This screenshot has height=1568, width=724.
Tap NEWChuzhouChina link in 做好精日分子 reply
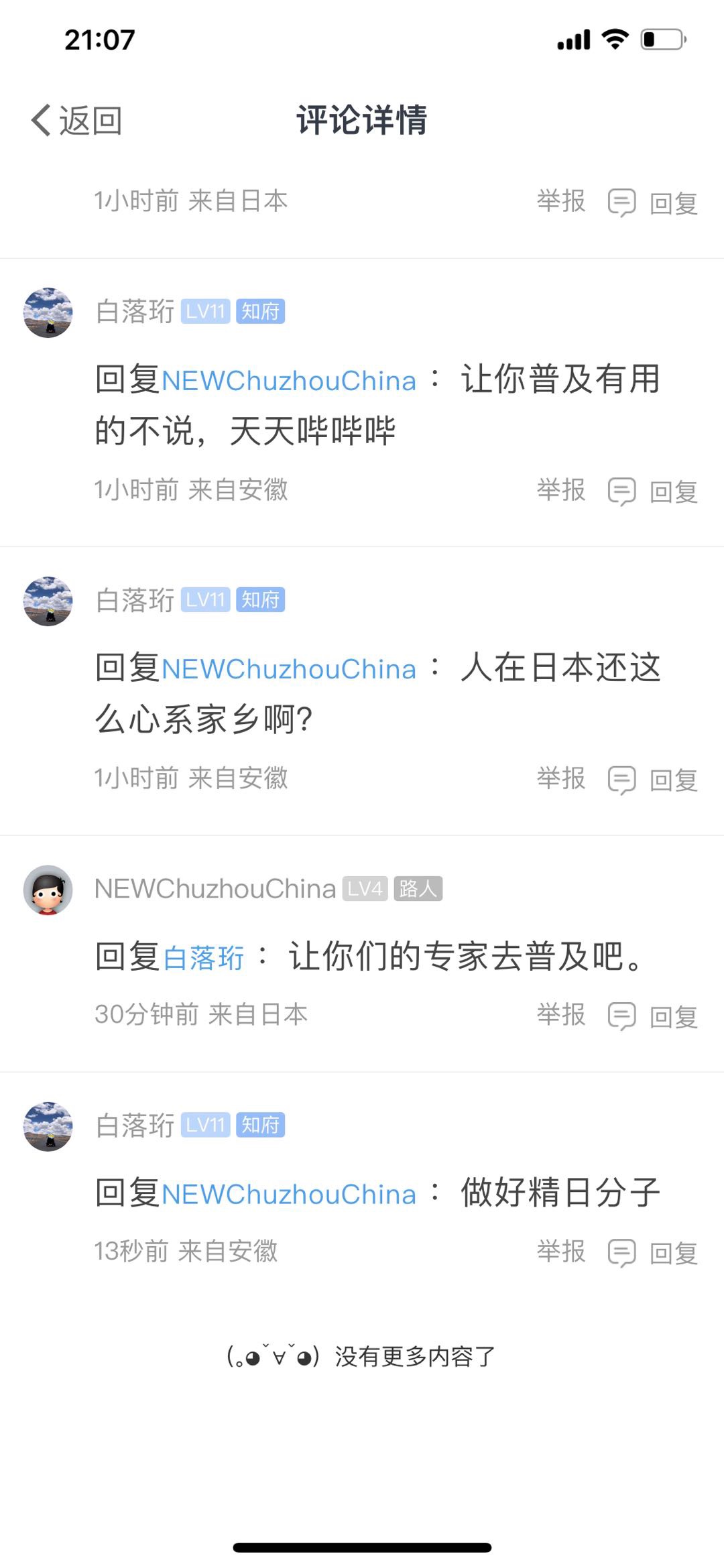click(x=289, y=1195)
